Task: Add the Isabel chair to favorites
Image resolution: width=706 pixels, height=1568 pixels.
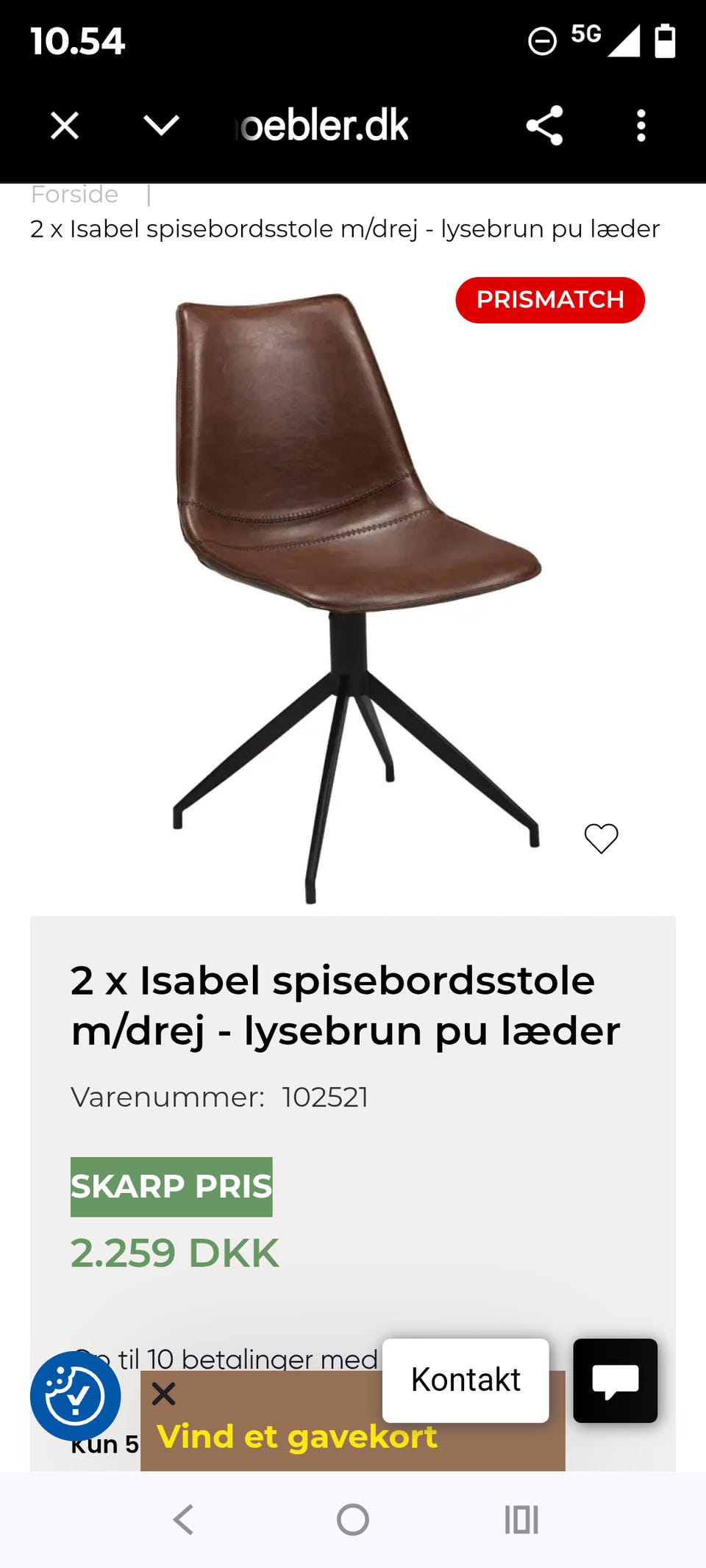Action: coord(601,838)
